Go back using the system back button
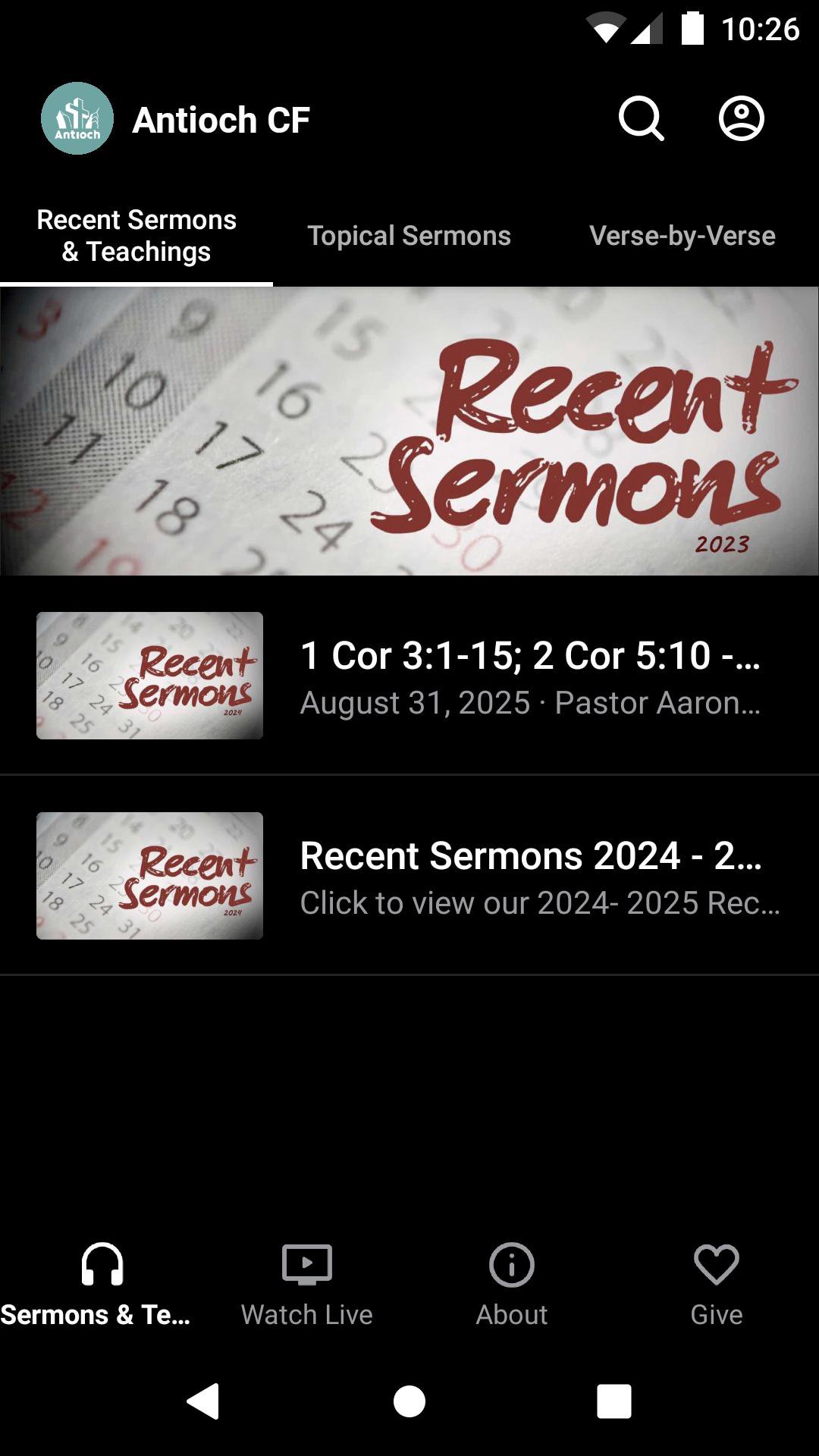The image size is (819, 1456). tap(203, 1401)
